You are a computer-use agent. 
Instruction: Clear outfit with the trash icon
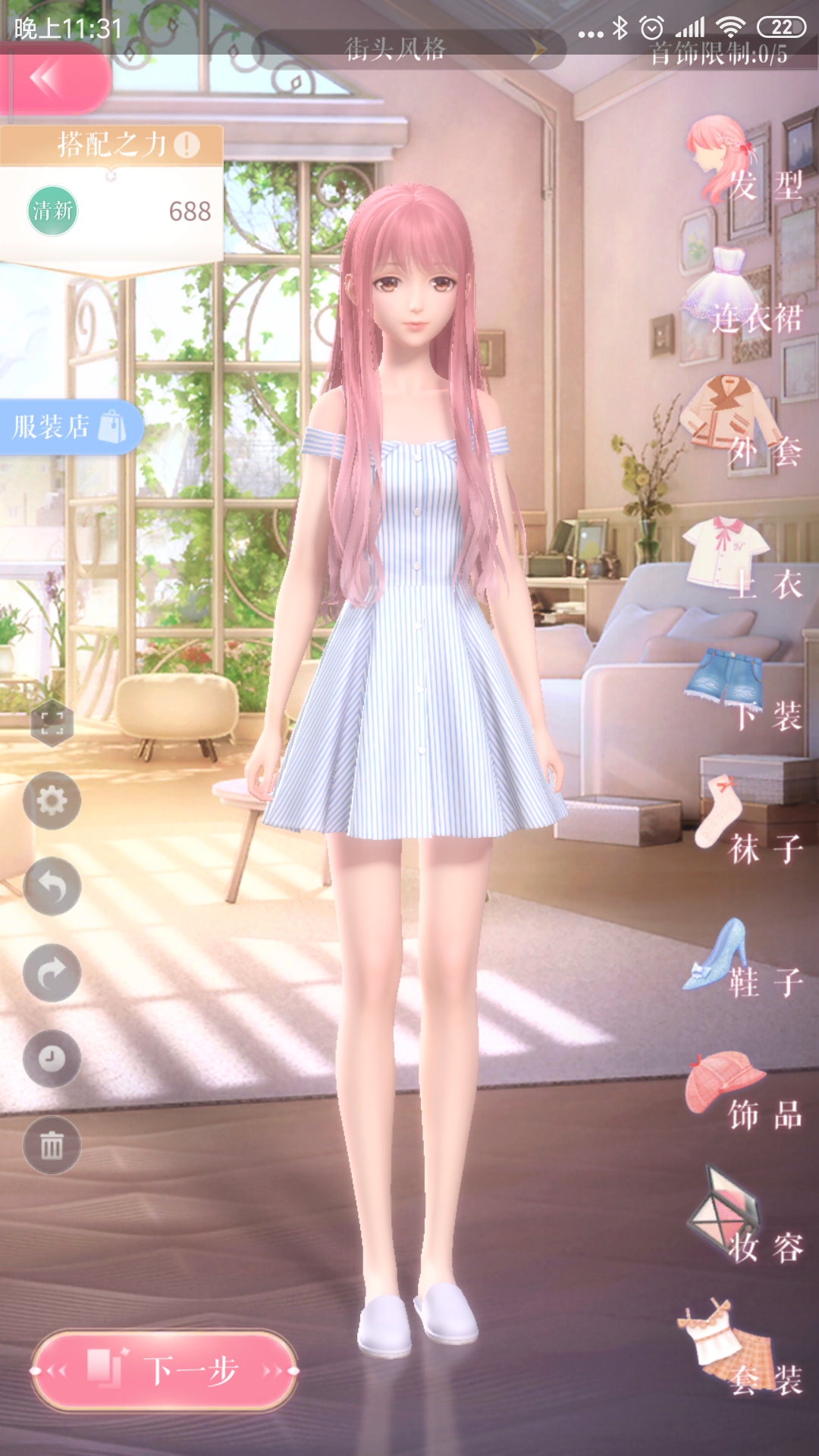pyautogui.click(x=52, y=1145)
